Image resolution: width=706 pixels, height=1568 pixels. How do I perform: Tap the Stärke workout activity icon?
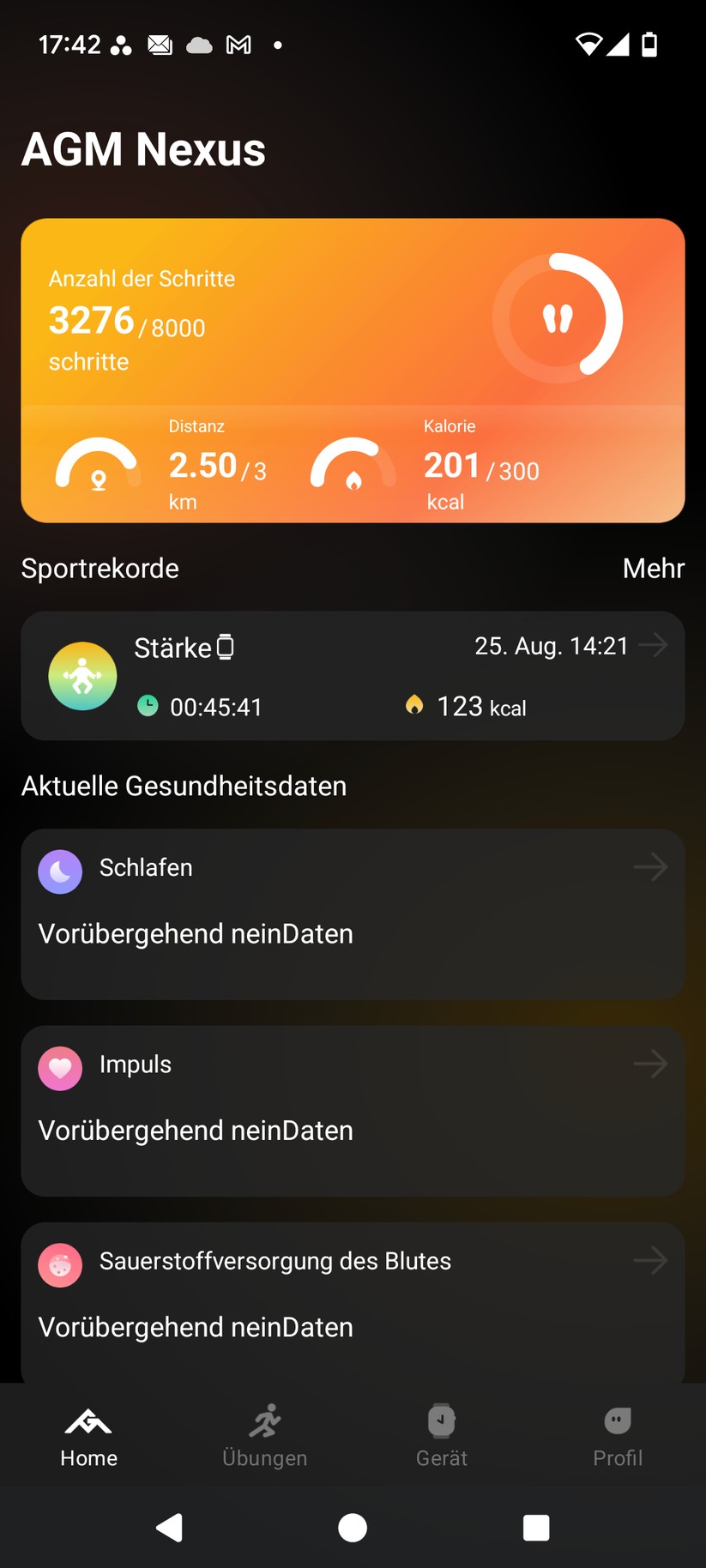click(82, 676)
